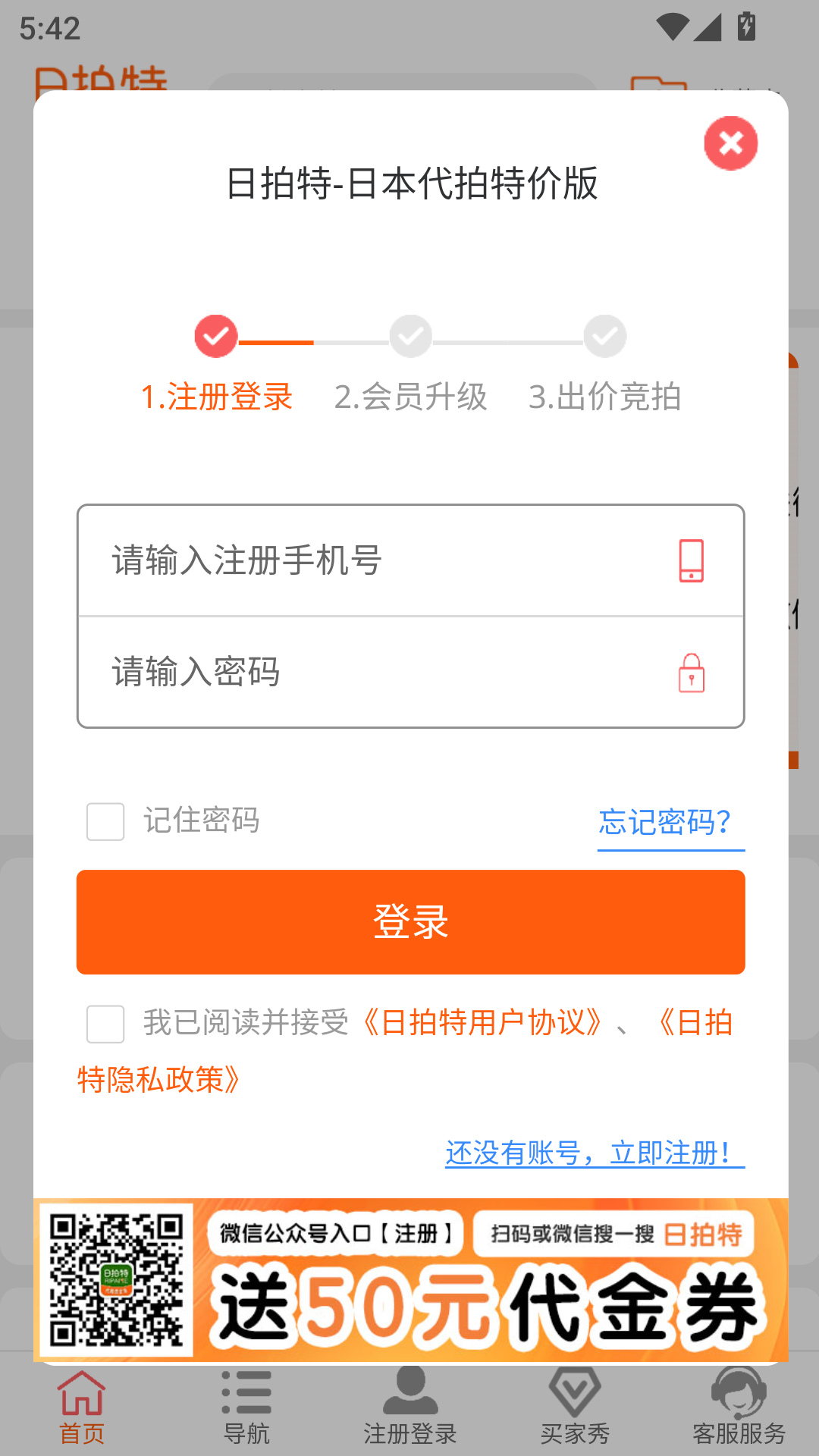Click the lock icon in the password field
The height and width of the screenshot is (1456, 819).
(691, 673)
